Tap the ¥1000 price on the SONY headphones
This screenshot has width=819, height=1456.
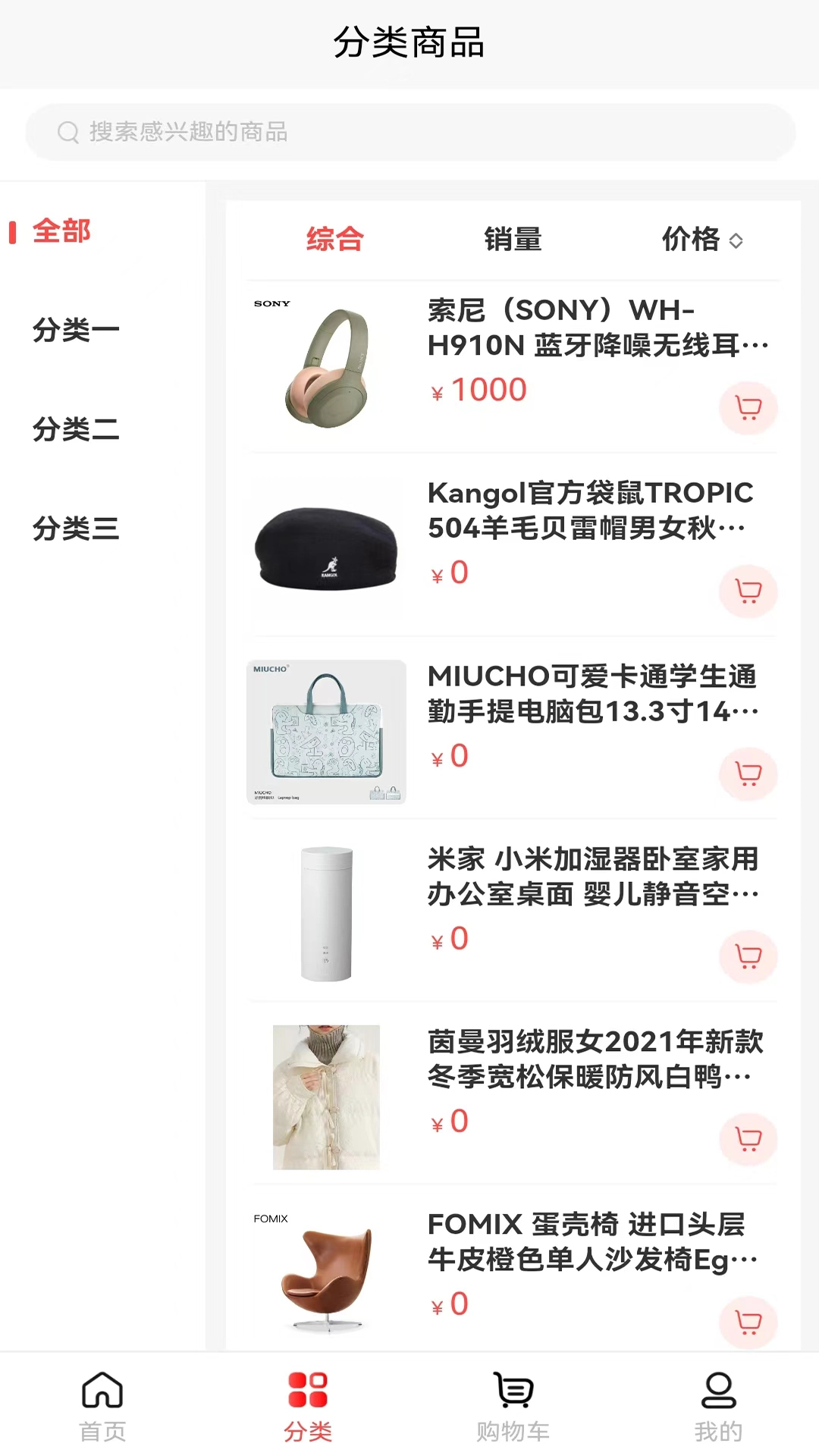[x=478, y=389]
